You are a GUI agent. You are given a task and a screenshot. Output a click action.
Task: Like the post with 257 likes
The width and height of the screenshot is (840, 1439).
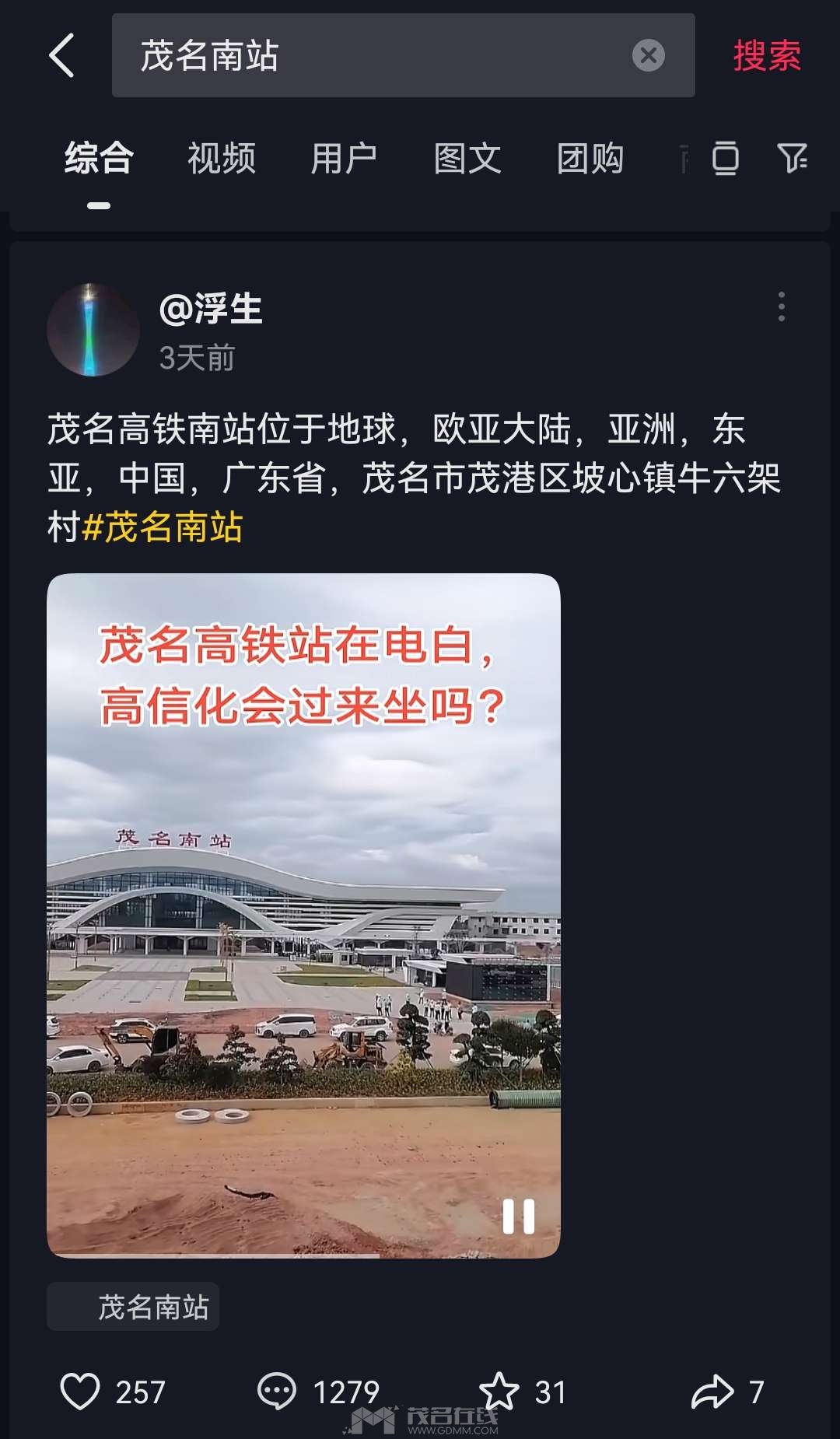81,1392
